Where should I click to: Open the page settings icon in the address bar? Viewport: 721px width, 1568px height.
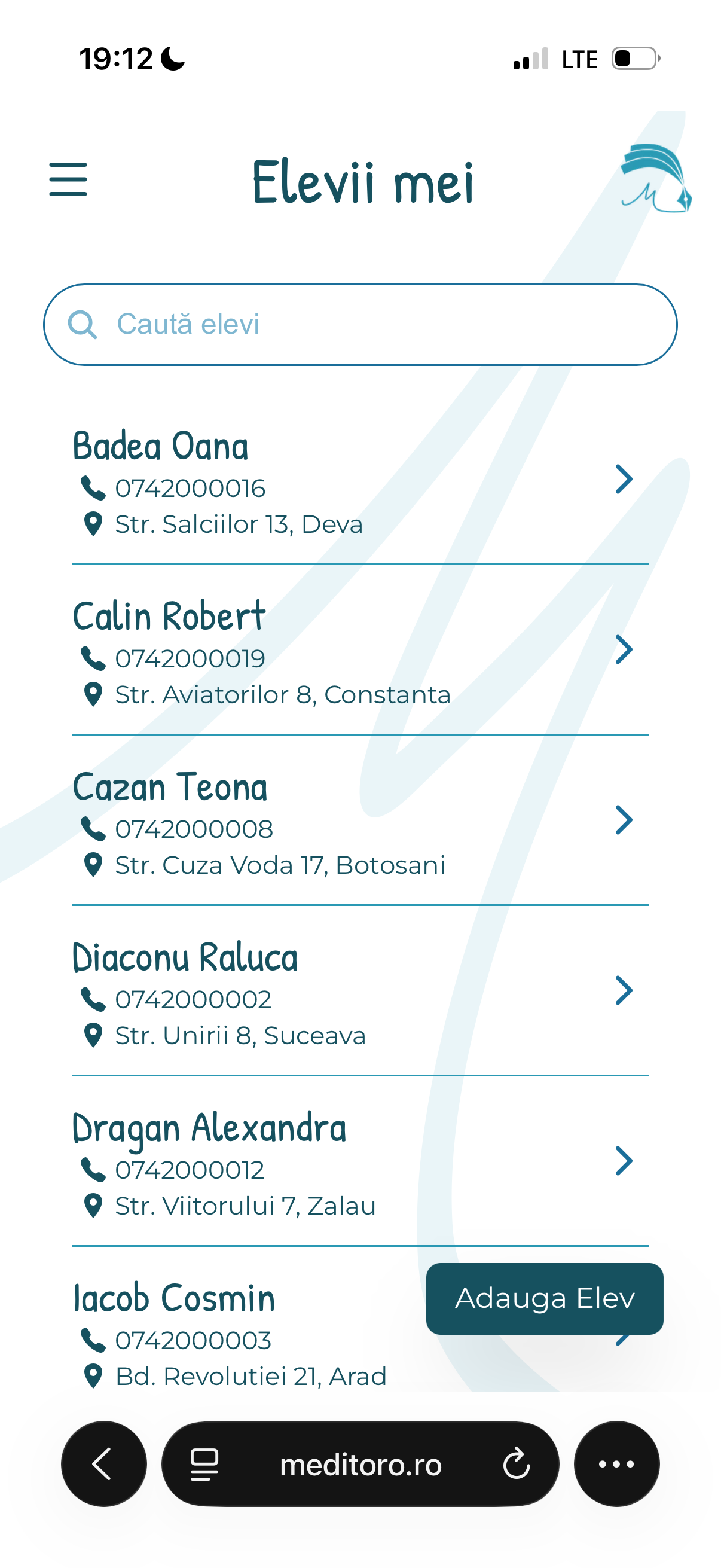pyautogui.click(x=204, y=1463)
